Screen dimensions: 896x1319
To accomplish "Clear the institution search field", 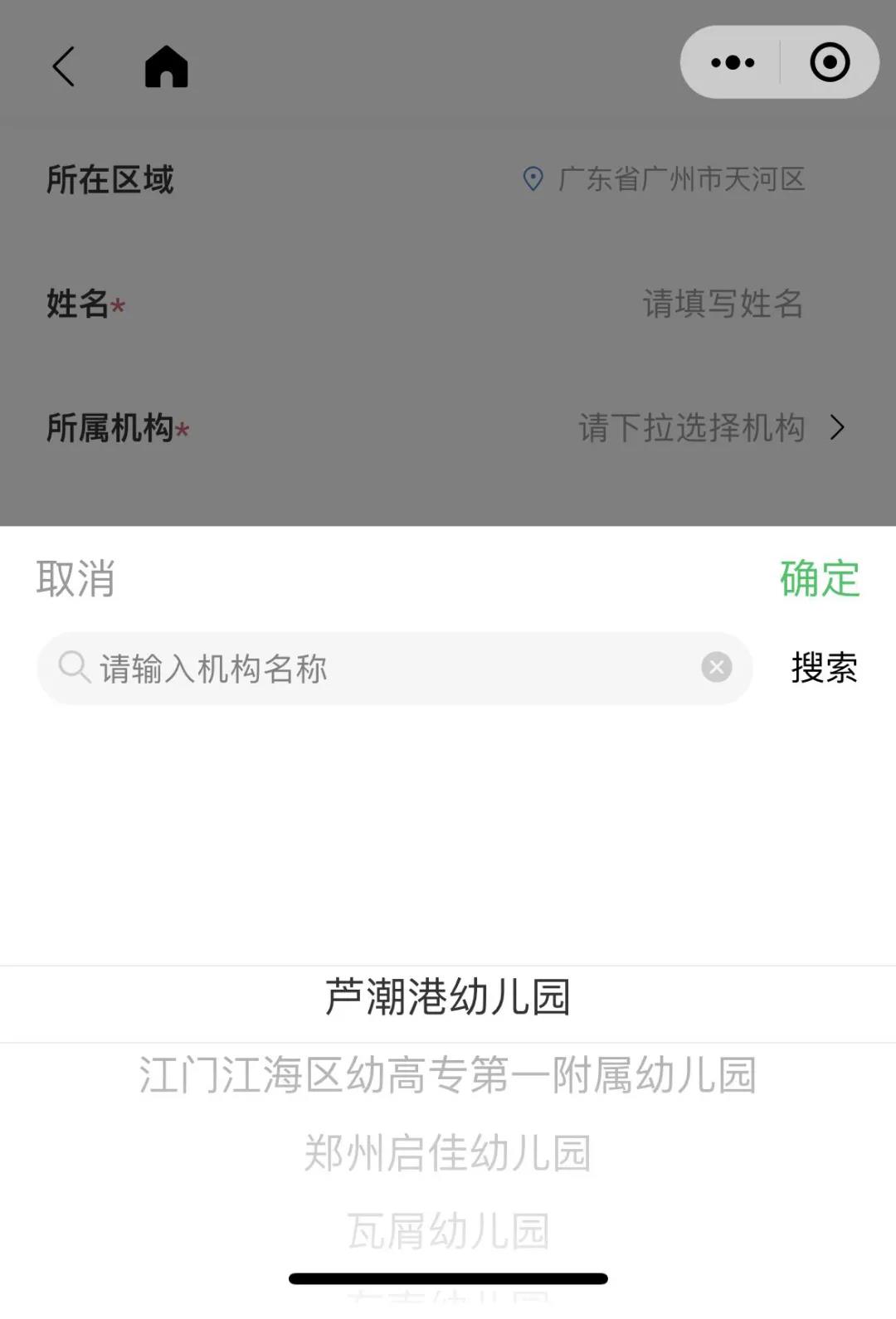I will tap(716, 667).
